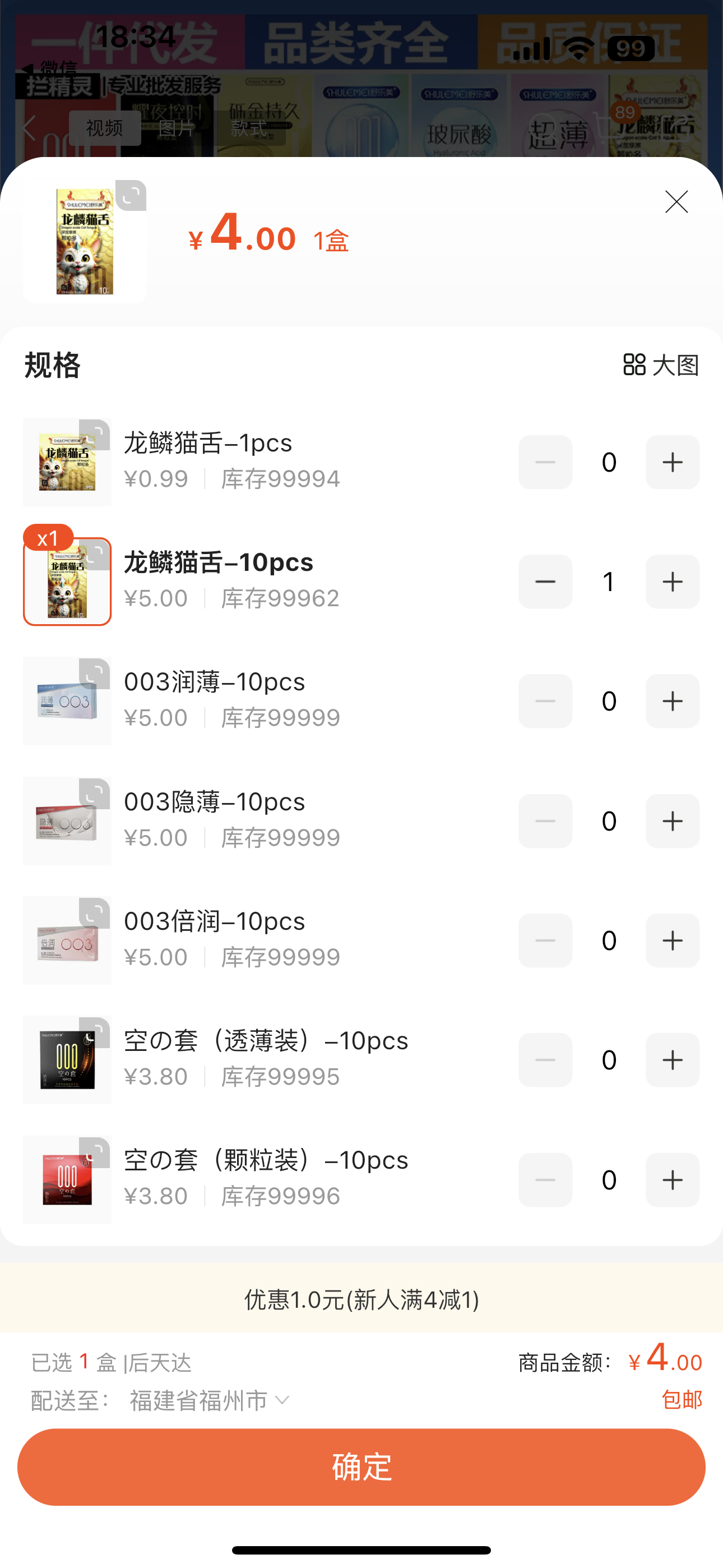Add one 003隐薄–10pcs
Image resolution: width=723 pixels, height=1568 pixels.
click(x=672, y=821)
